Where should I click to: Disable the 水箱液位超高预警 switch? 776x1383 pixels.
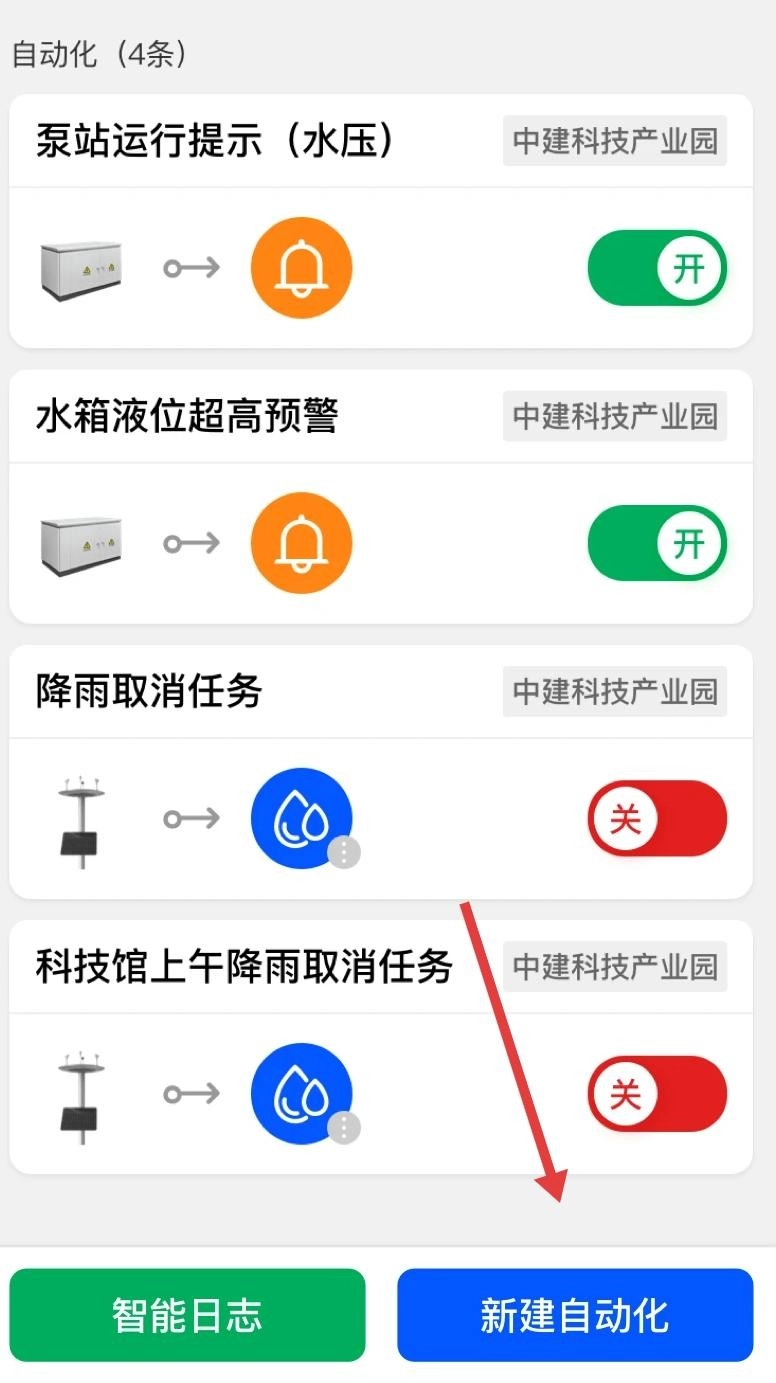coord(657,543)
